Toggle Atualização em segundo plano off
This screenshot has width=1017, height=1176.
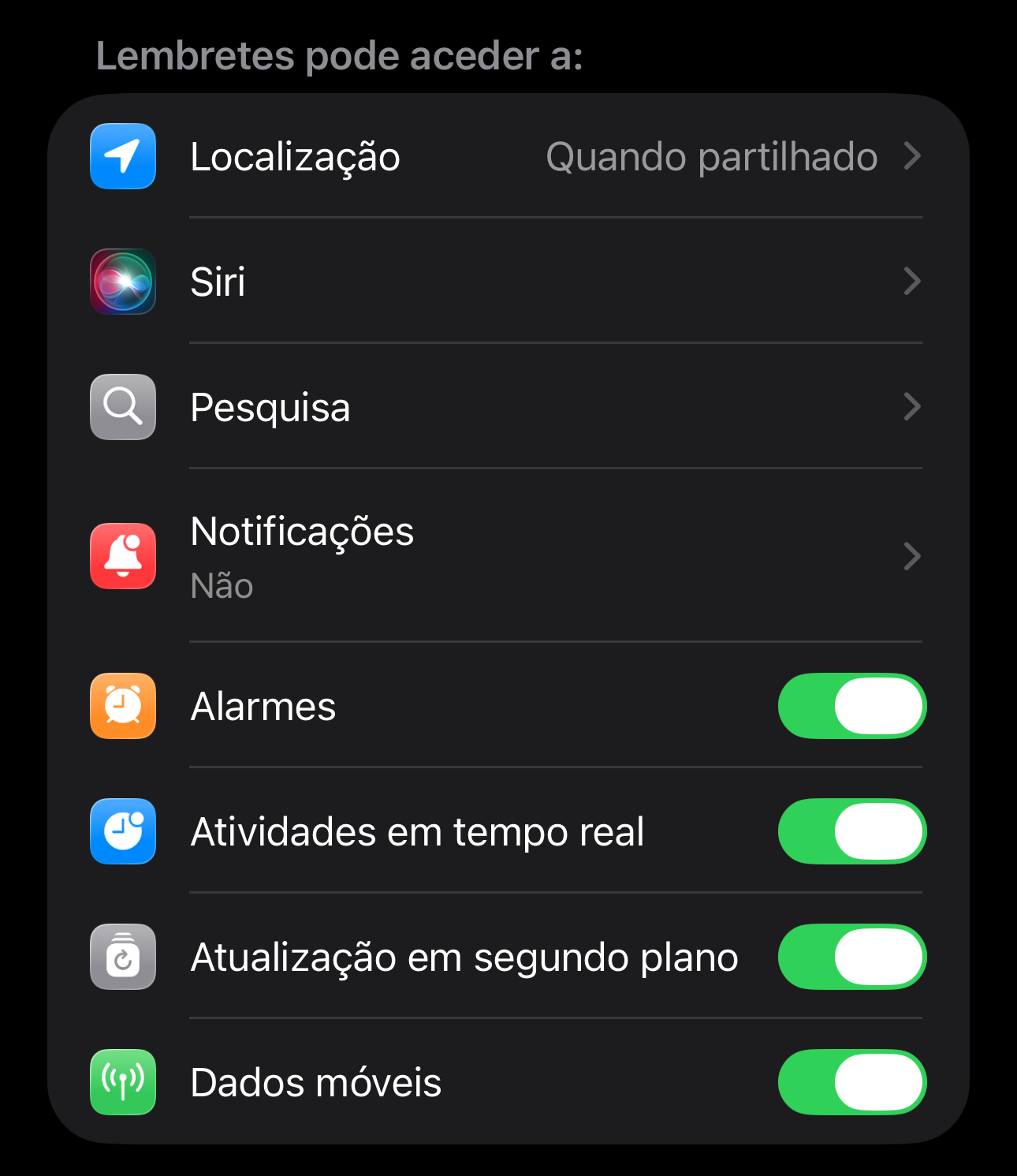click(851, 957)
